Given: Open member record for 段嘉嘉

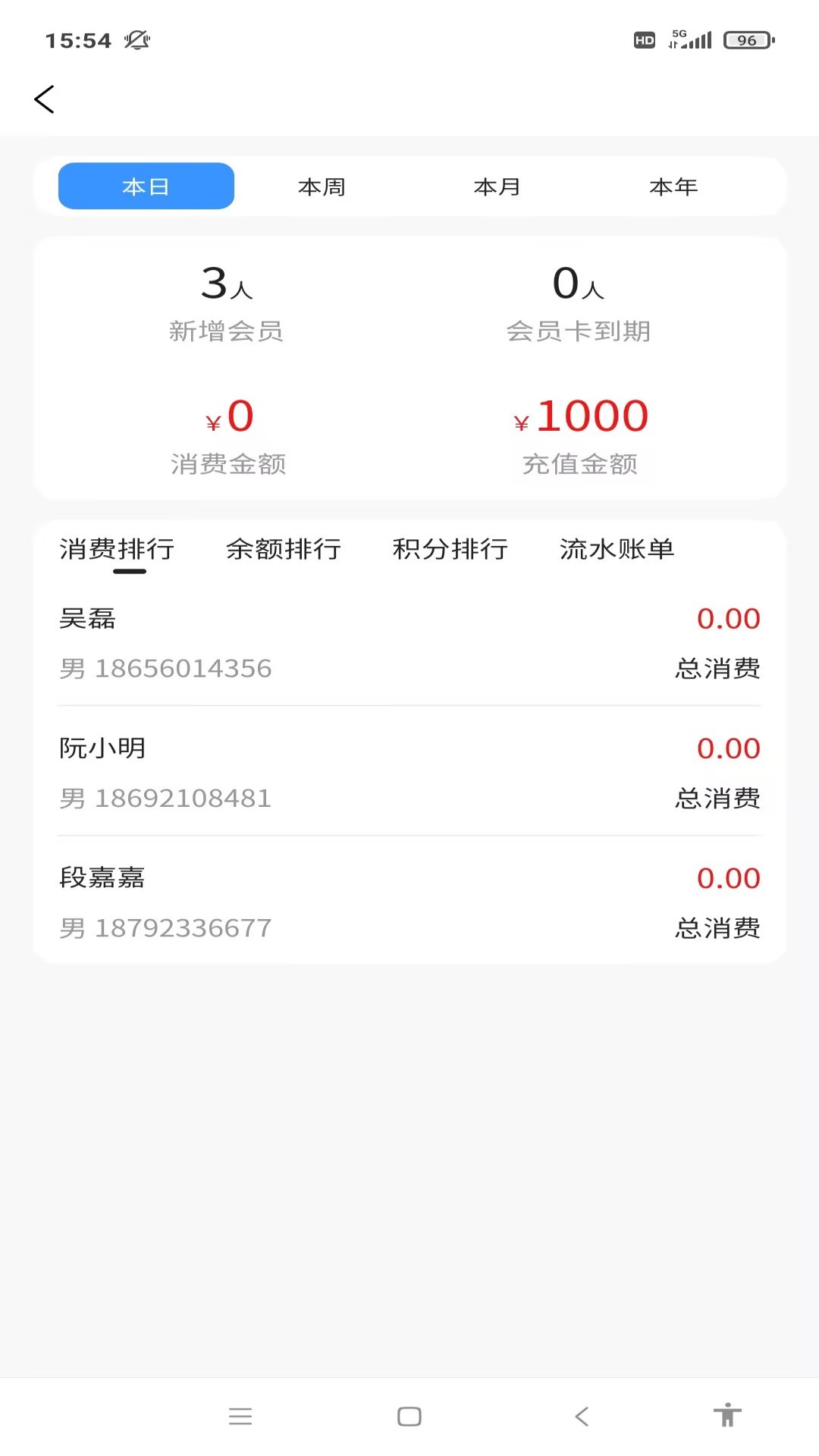Looking at the screenshot, I should coord(409,901).
